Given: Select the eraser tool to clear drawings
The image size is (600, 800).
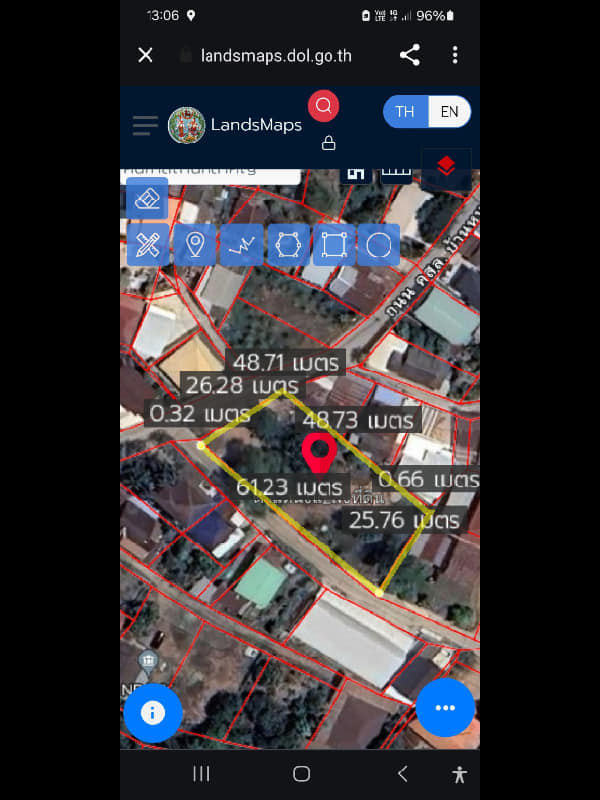Looking at the screenshot, I should tap(147, 198).
